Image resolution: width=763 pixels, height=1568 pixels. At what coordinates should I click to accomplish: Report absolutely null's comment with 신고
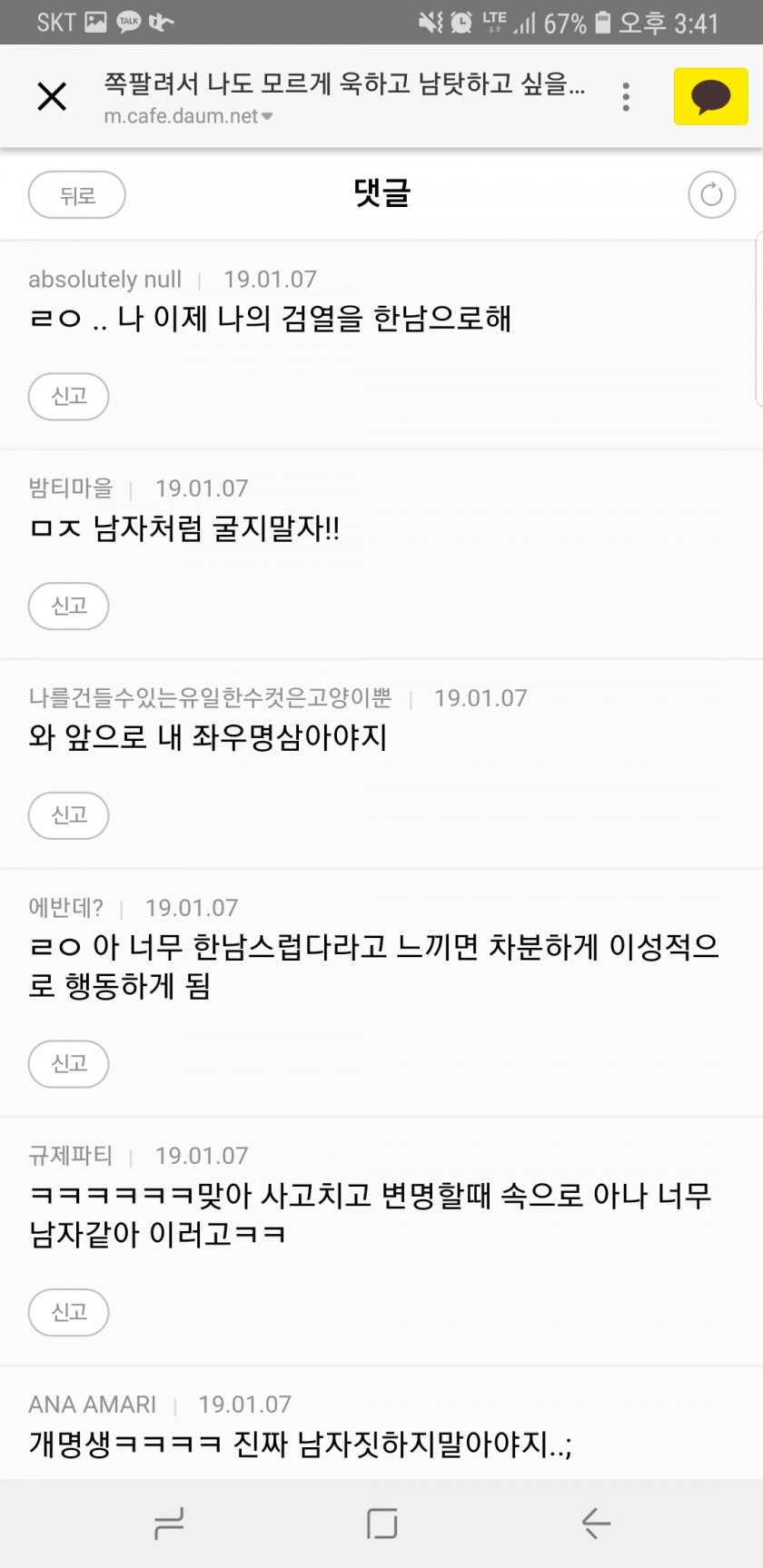(x=69, y=397)
